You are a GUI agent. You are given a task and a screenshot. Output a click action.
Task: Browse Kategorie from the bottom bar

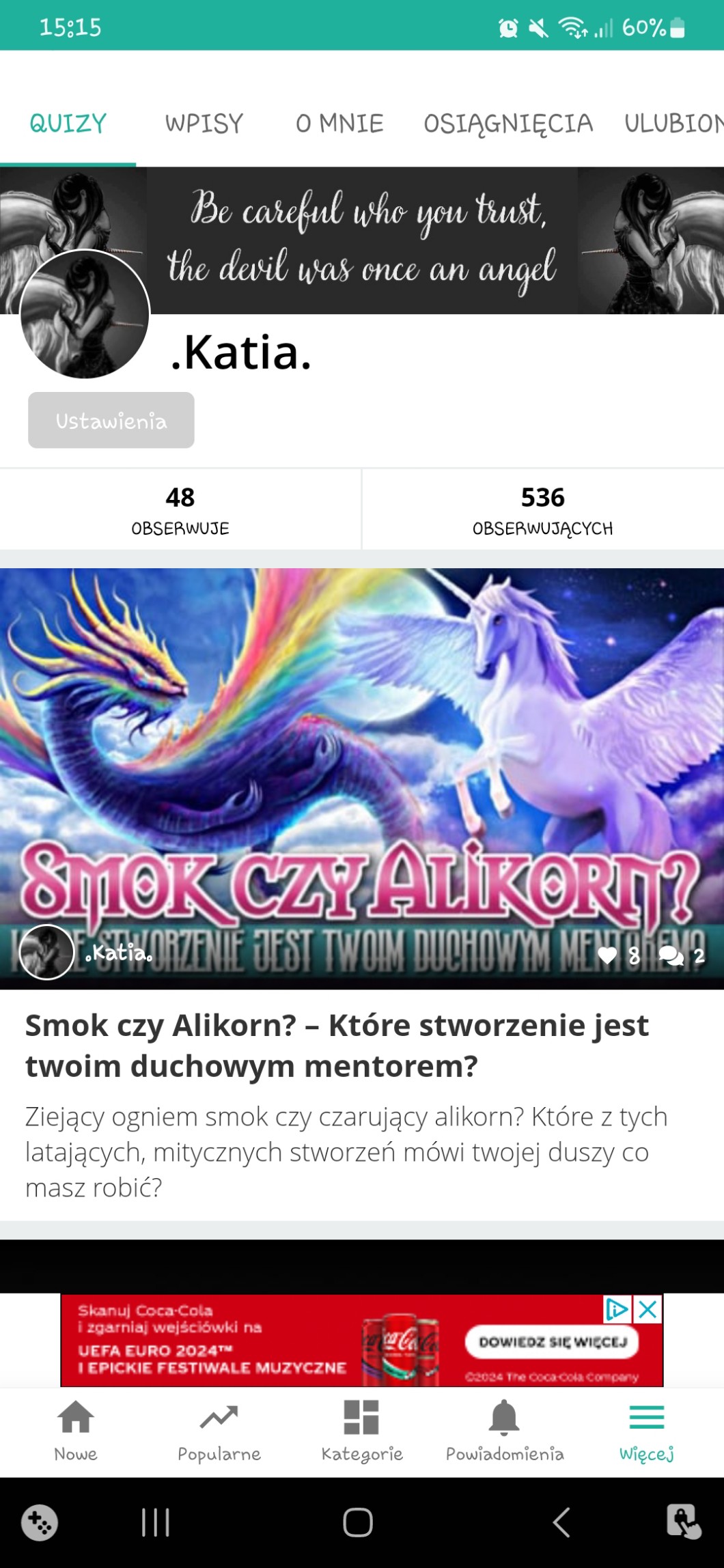tap(362, 1430)
